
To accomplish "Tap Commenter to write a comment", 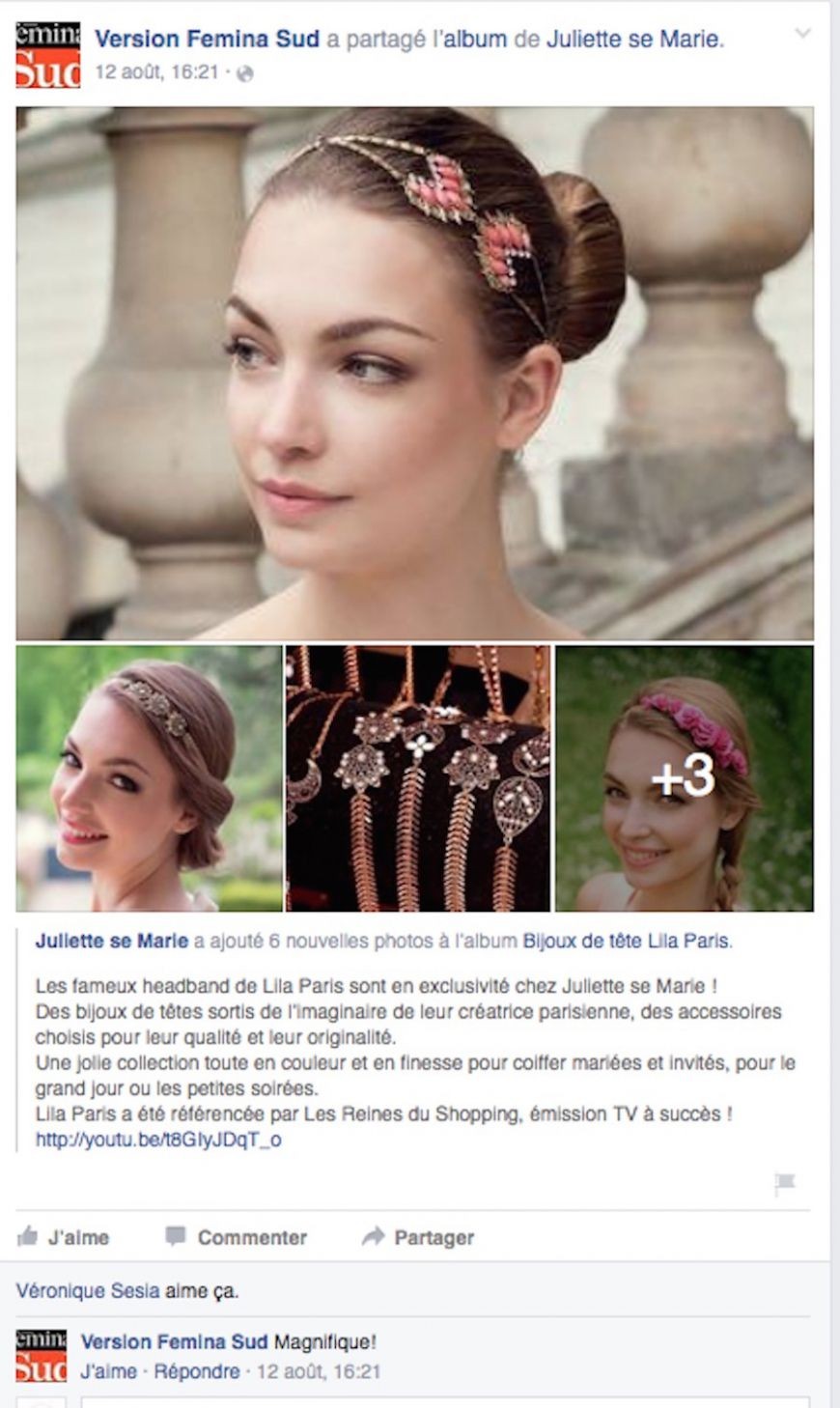I will tap(237, 1237).
